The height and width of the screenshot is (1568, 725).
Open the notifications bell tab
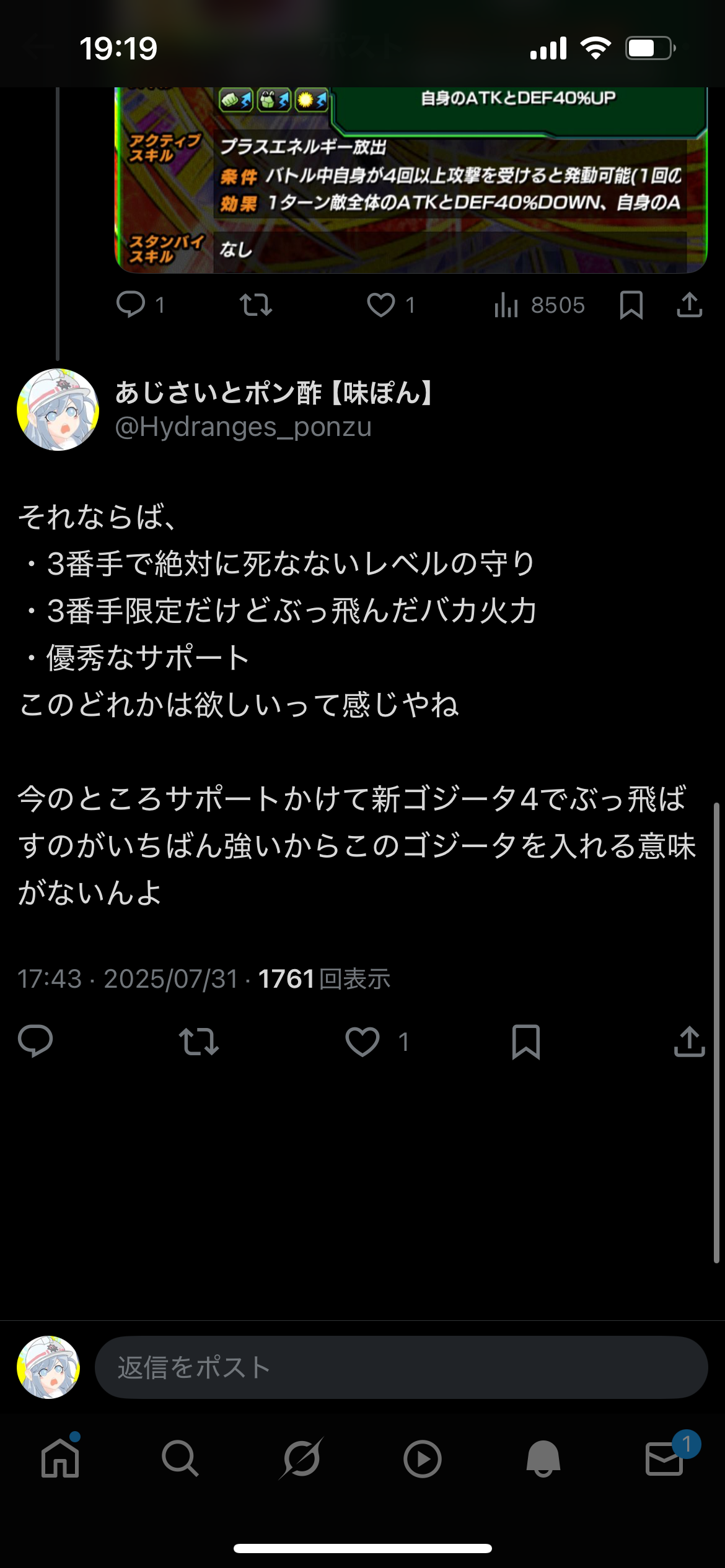click(x=543, y=1459)
